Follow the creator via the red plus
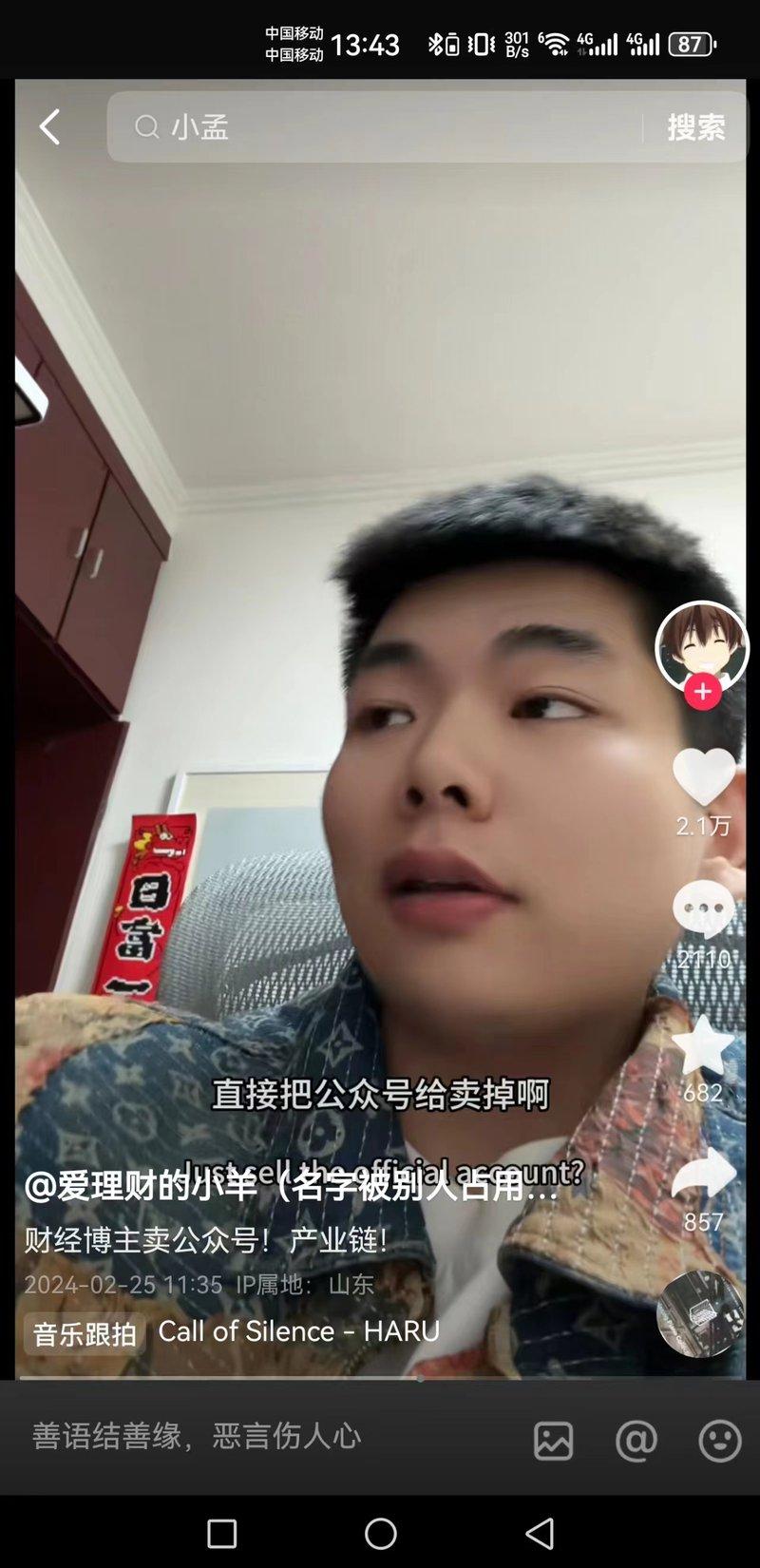 coord(702,693)
